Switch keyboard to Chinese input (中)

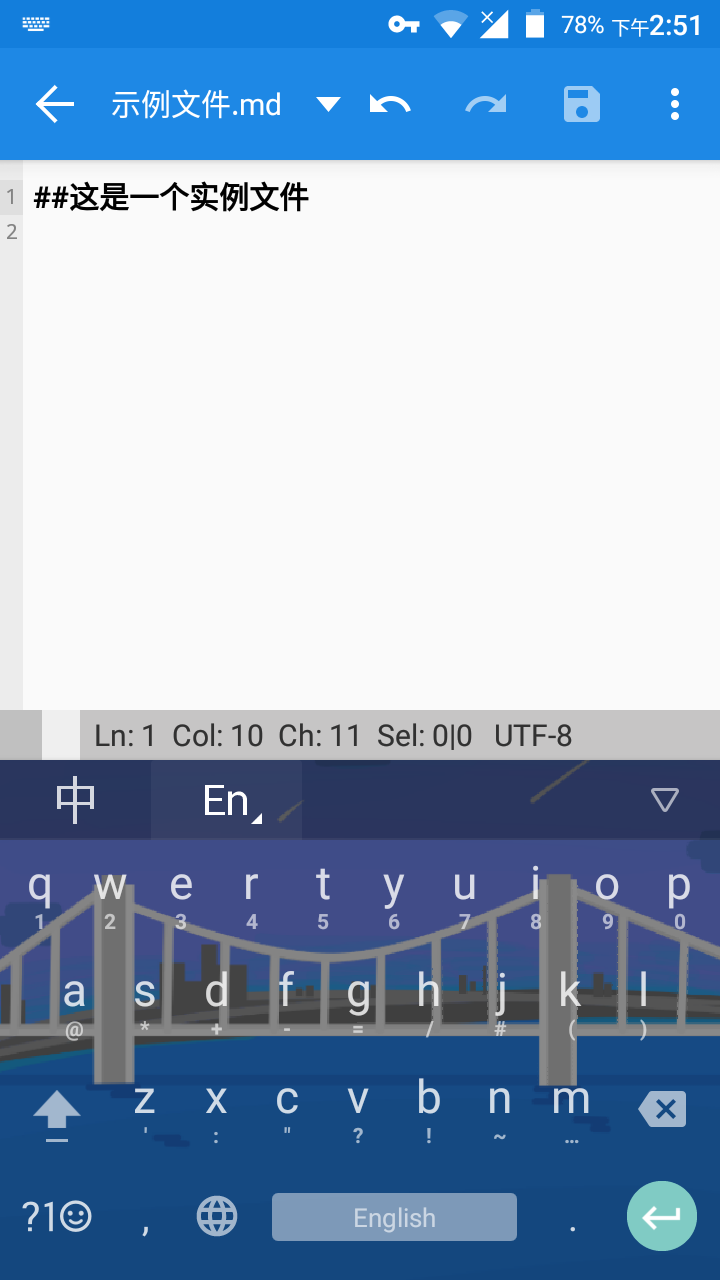pos(75,800)
